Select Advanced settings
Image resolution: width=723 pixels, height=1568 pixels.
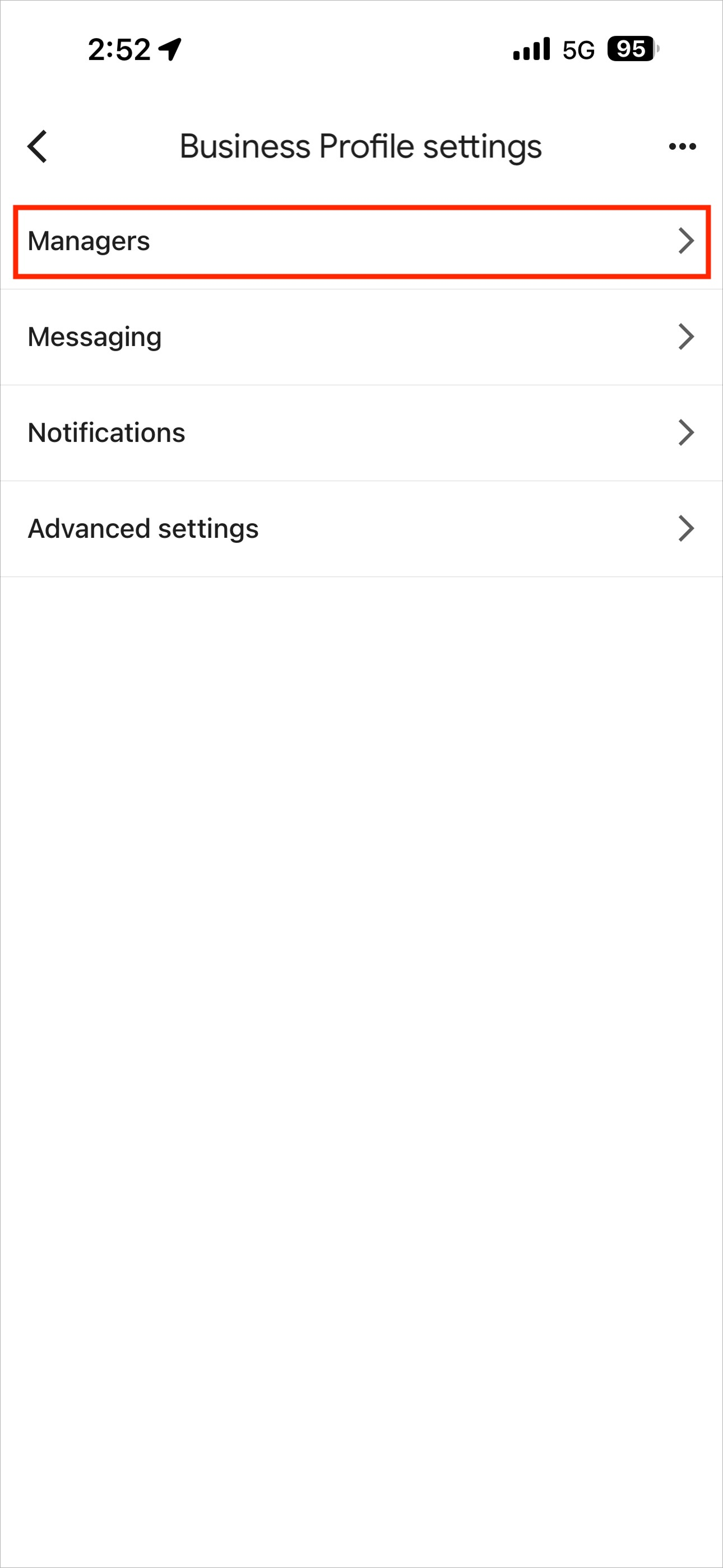coord(361,528)
